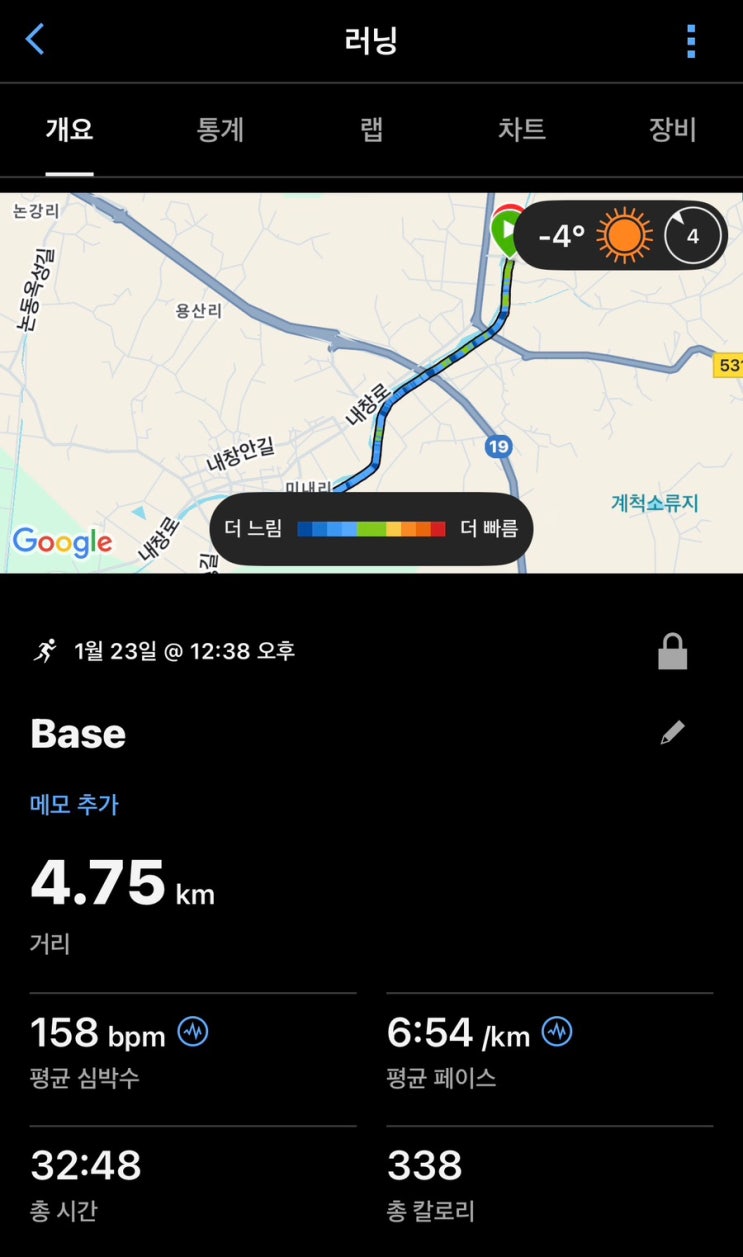Viewport: 743px width, 1257px height.
Task: Open the -4° weather details badge
Action: (620, 236)
